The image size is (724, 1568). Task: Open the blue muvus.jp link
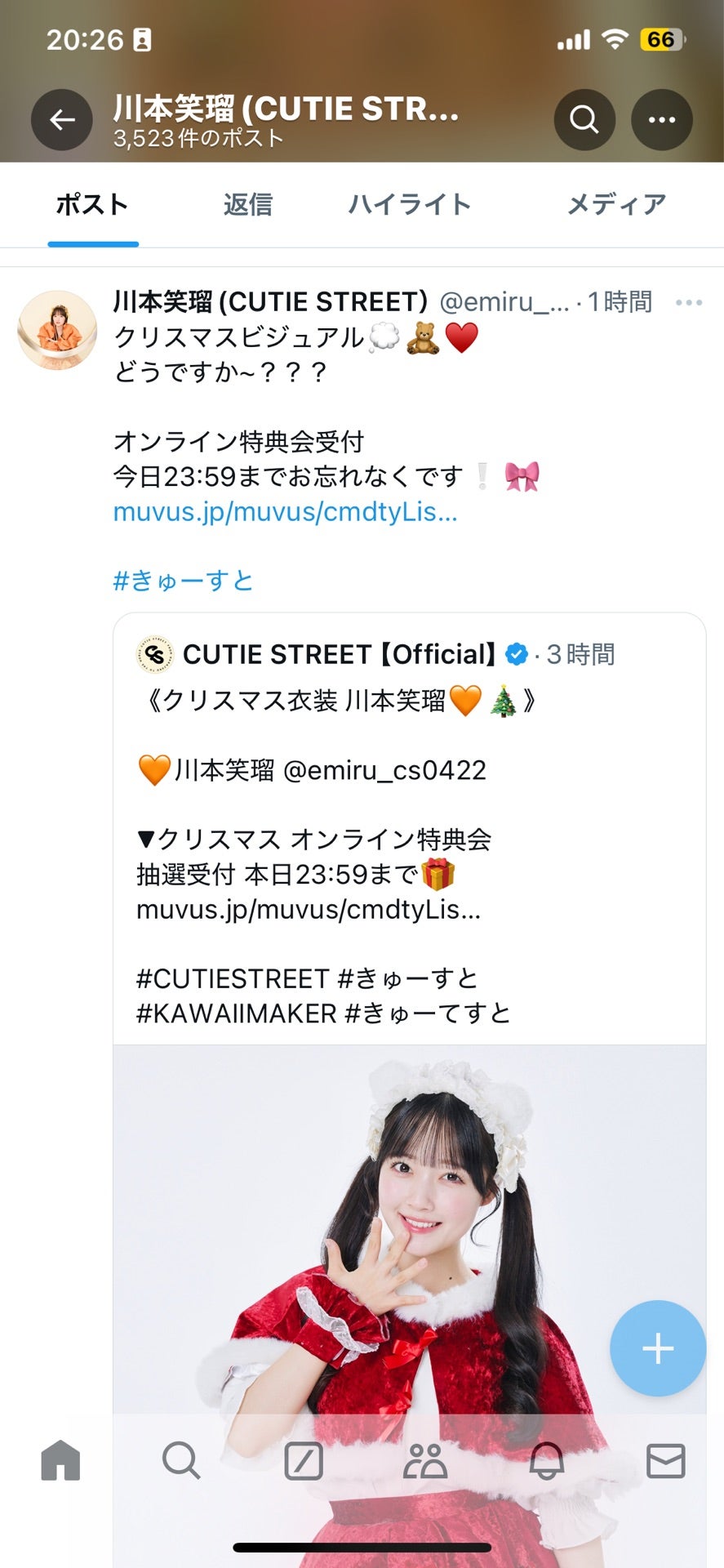coord(285,512)
